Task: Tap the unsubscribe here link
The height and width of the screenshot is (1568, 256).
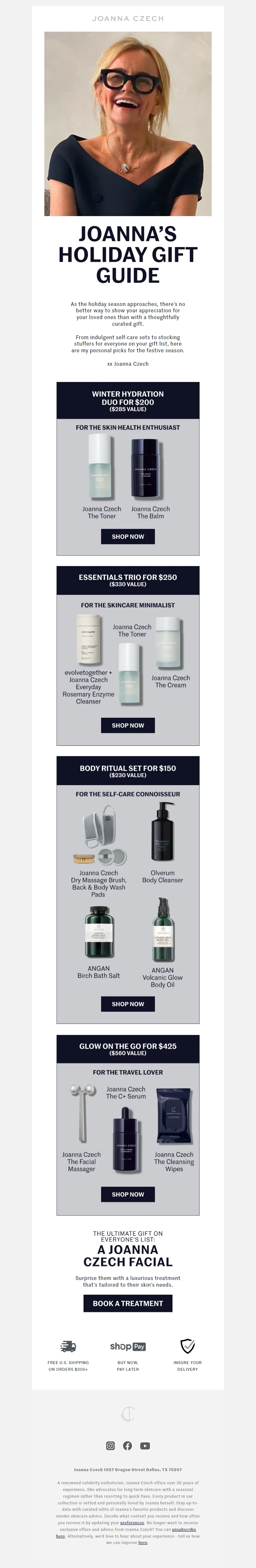Action: [183, 1529]
